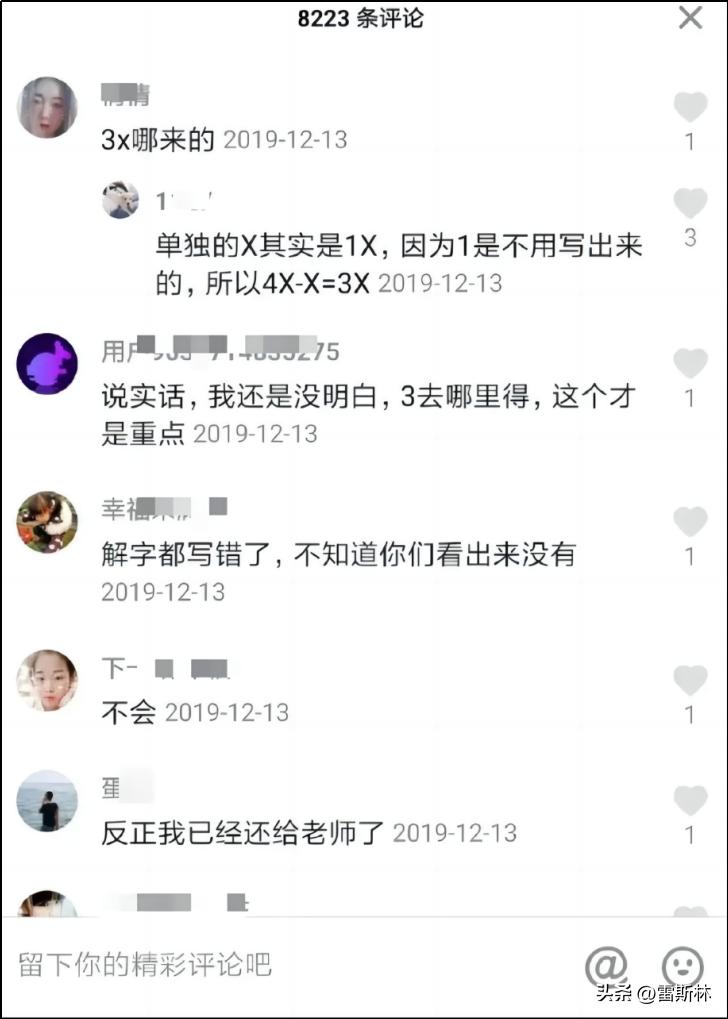Select the "8223 条评论" header
The width and height of the screenshot is (728, 1019).
pyautogui.click(x=364, y=18)
